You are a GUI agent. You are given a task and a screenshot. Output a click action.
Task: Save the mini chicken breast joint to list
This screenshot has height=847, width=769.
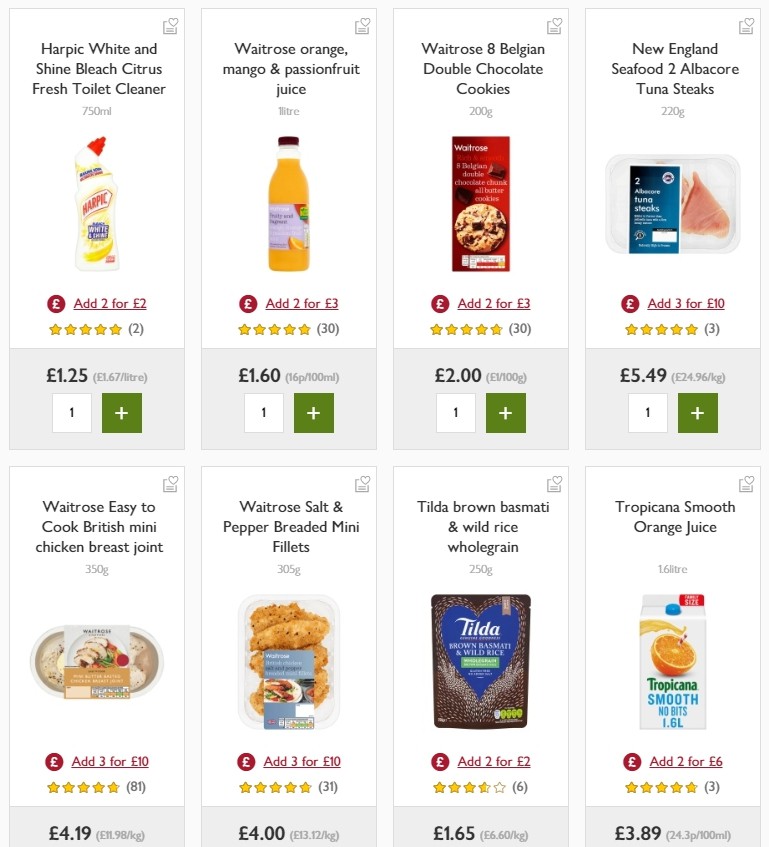pos(170,484)
